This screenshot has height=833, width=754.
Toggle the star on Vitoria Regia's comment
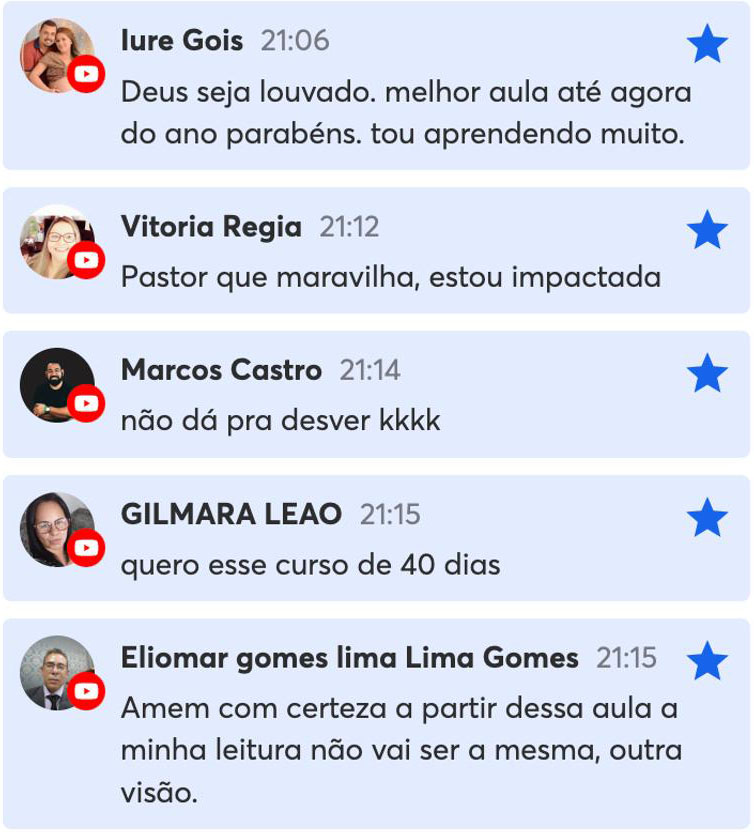point(707,230)
